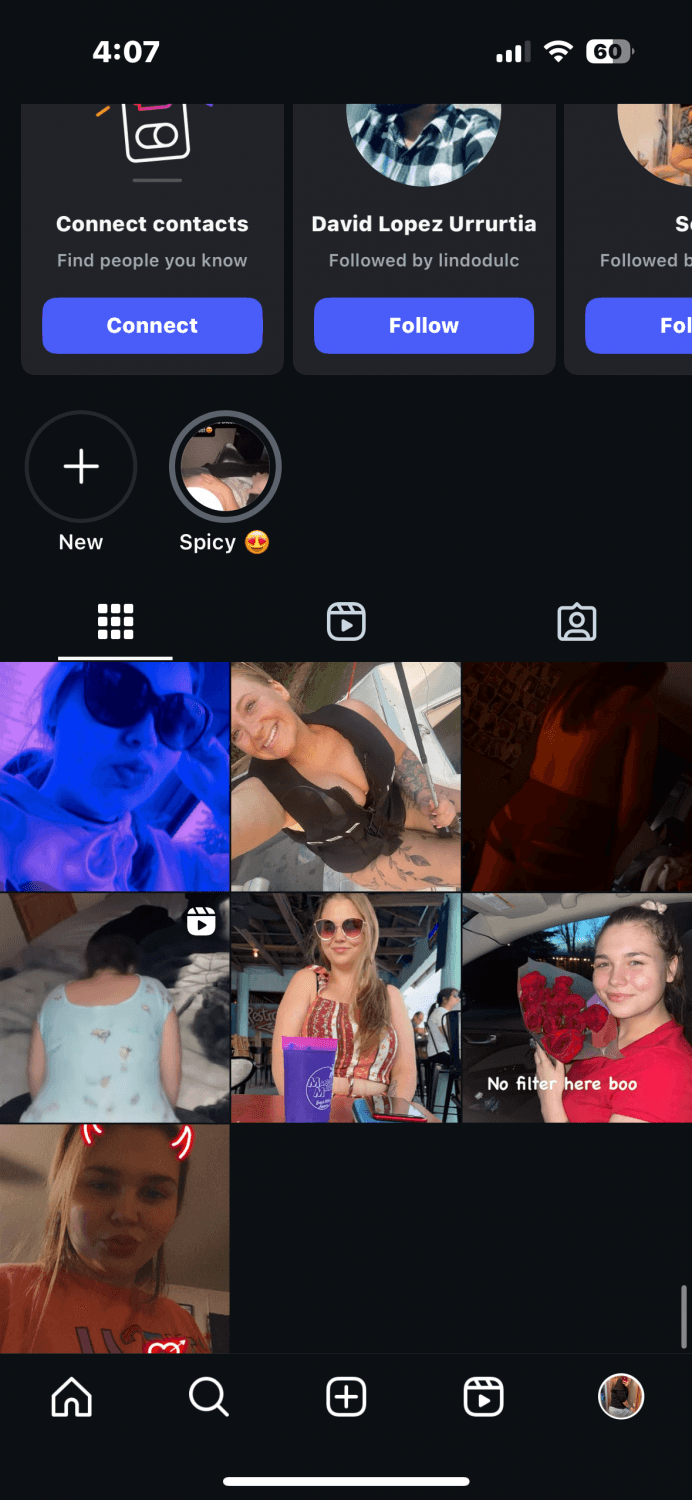Follow David Lopez Urrurtia

[x=423, y=325]
